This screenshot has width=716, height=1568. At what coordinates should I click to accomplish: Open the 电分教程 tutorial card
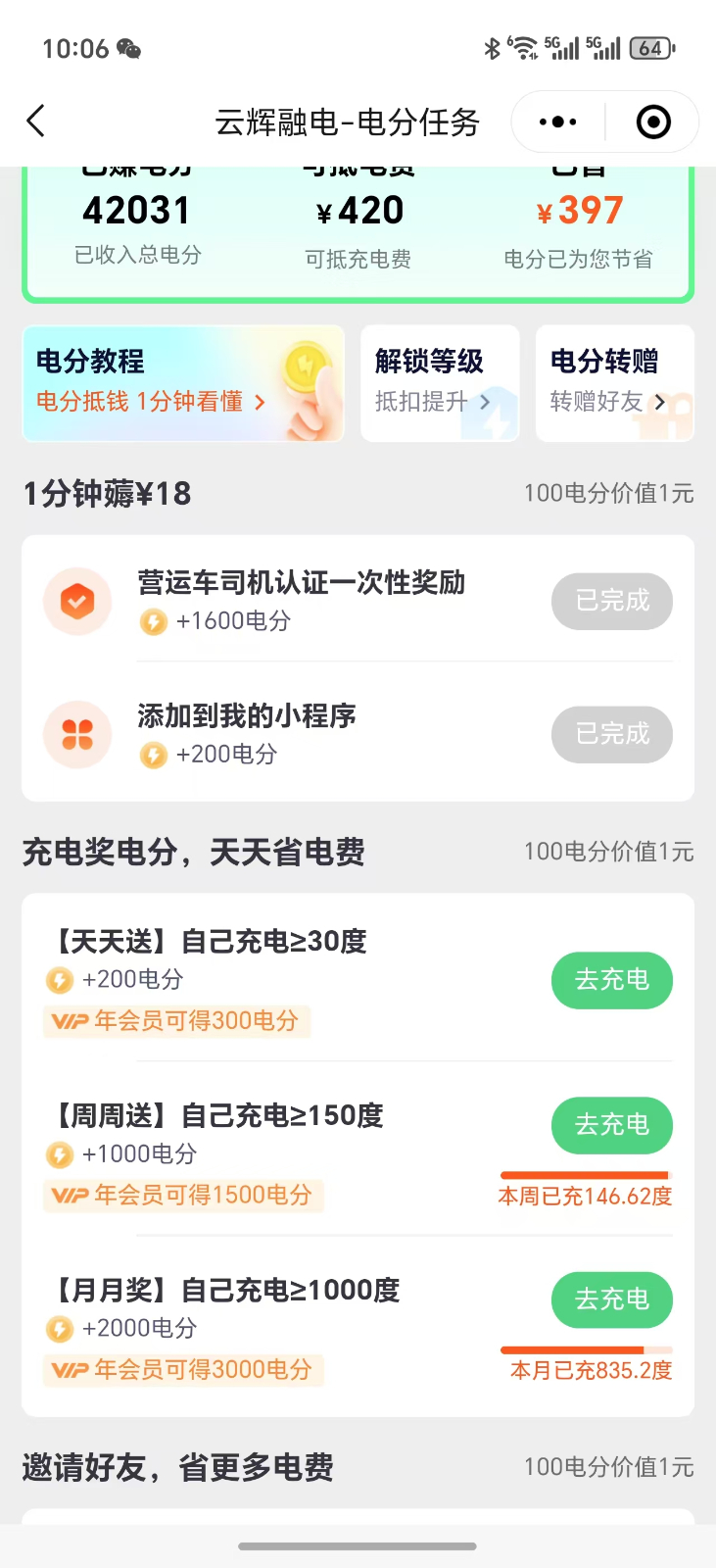183,383
